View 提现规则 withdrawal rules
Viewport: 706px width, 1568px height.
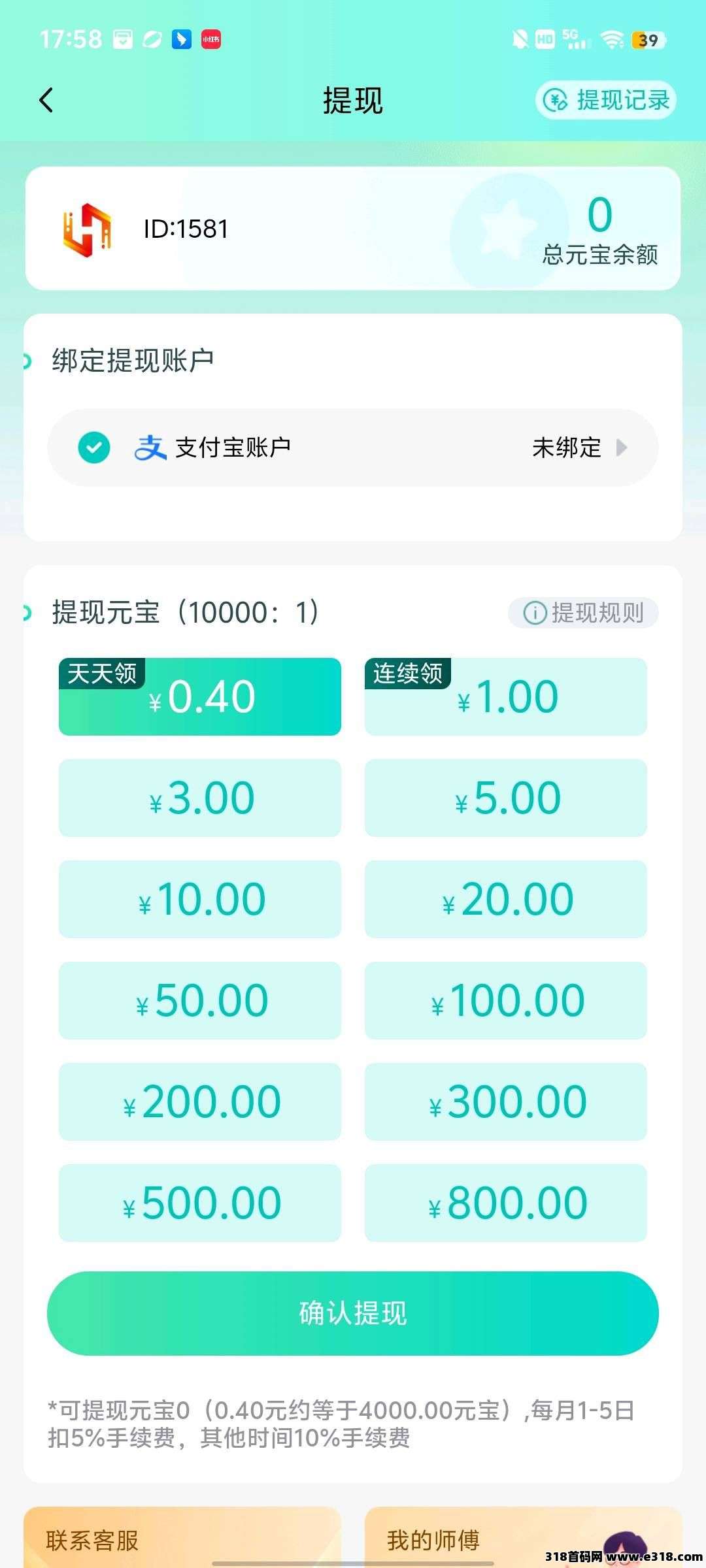[x=583, y=613]
